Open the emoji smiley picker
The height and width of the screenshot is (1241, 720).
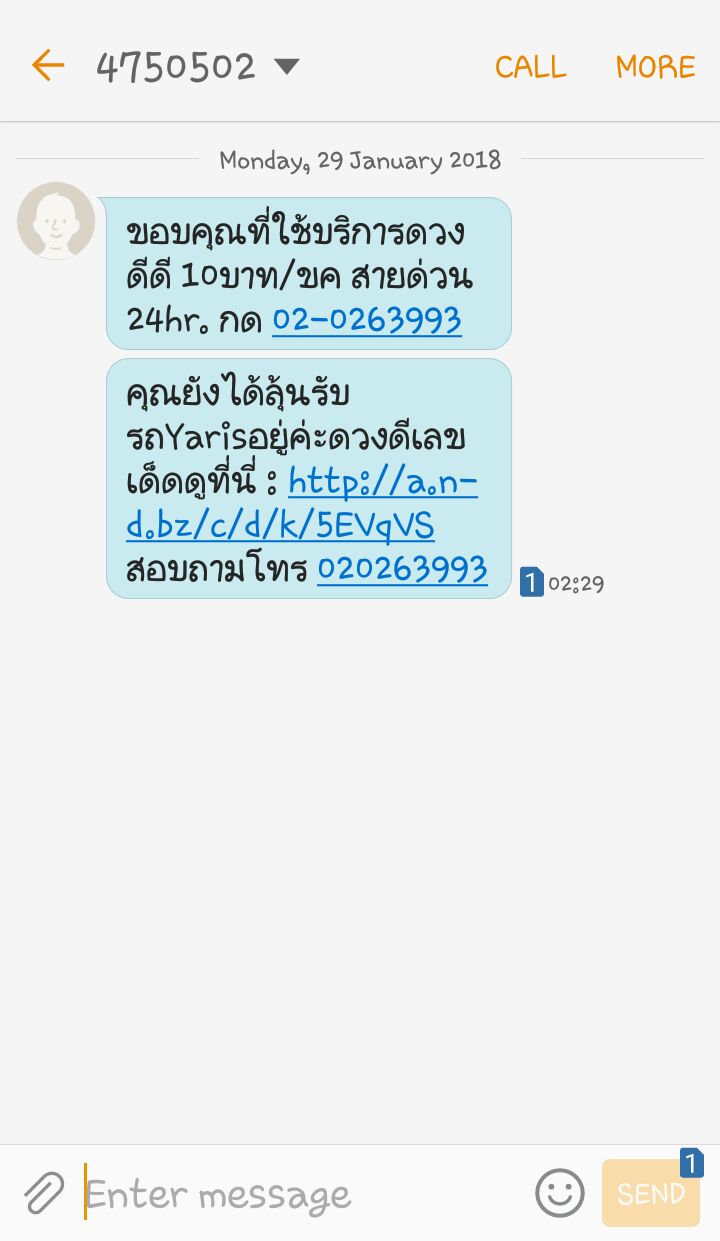[x=560, y=1193]
